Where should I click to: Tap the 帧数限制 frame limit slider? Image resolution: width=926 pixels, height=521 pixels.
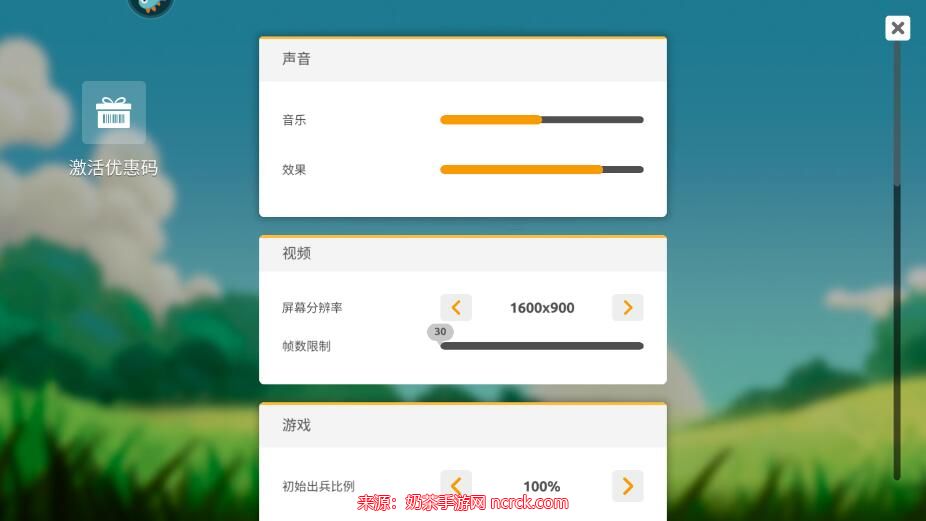(x=541, y=346)
